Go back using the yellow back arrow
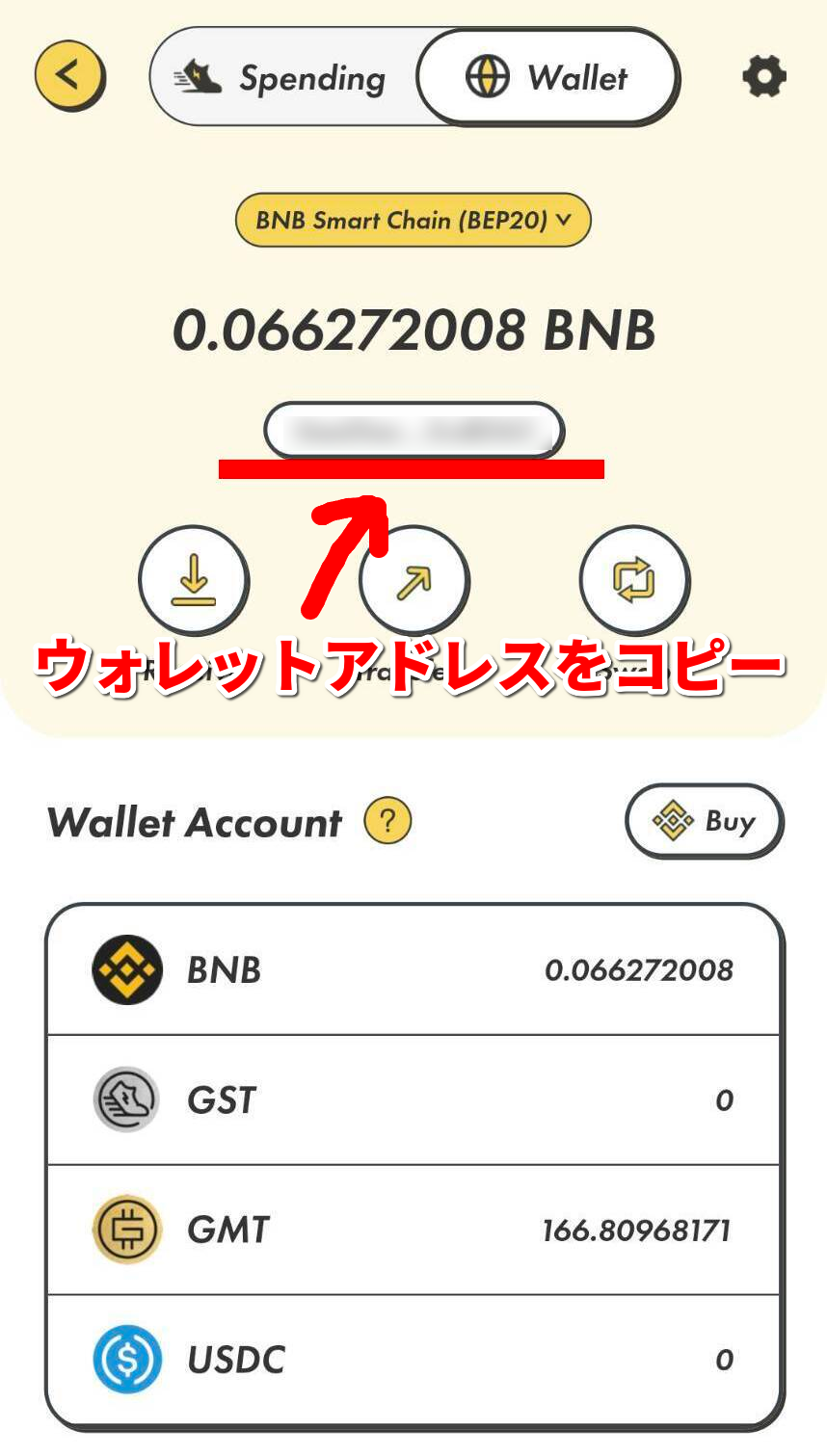The image size is (827, 1456). [70, 74]
